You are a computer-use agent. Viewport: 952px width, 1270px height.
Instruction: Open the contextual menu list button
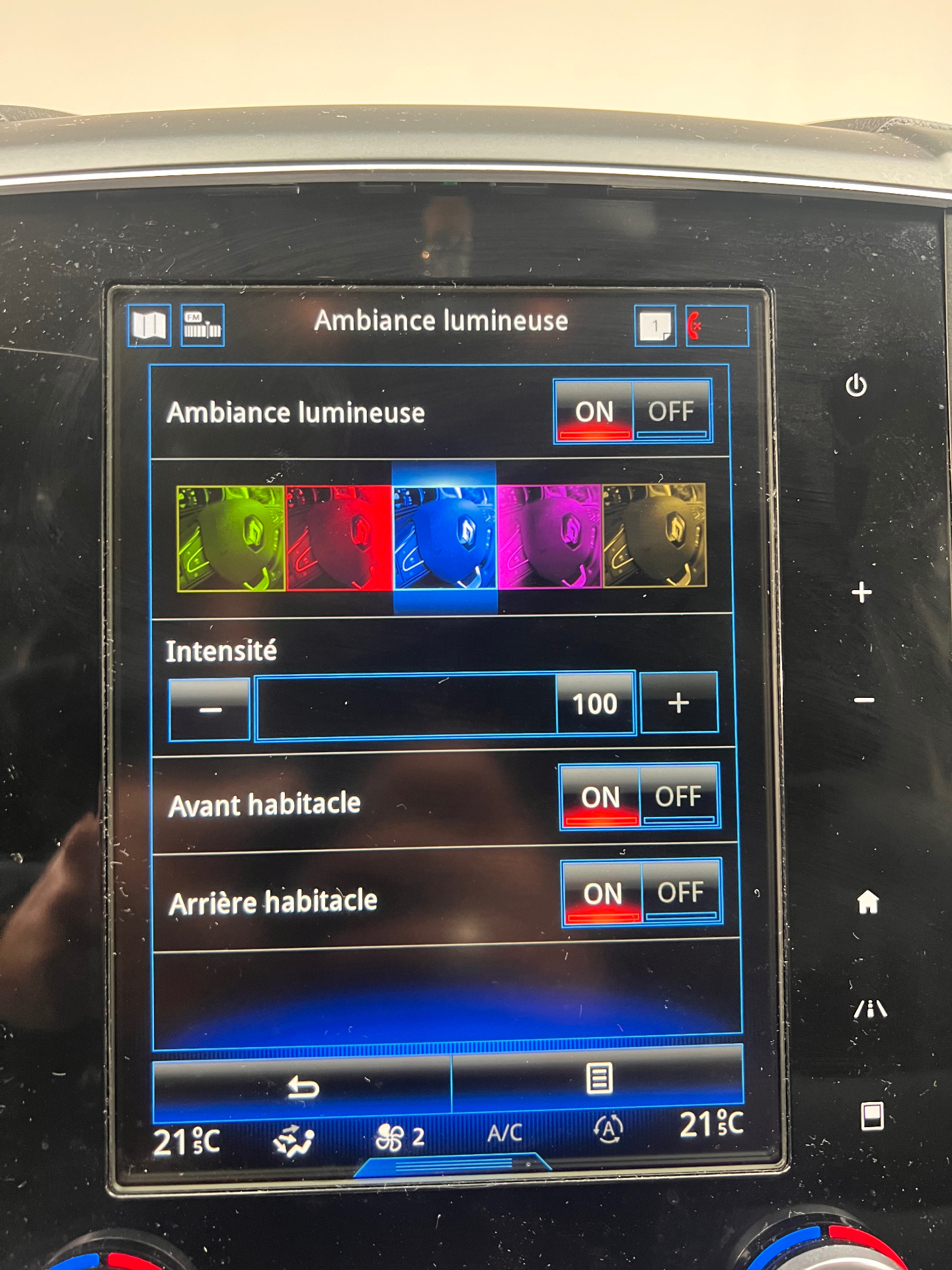(598, 1079)
